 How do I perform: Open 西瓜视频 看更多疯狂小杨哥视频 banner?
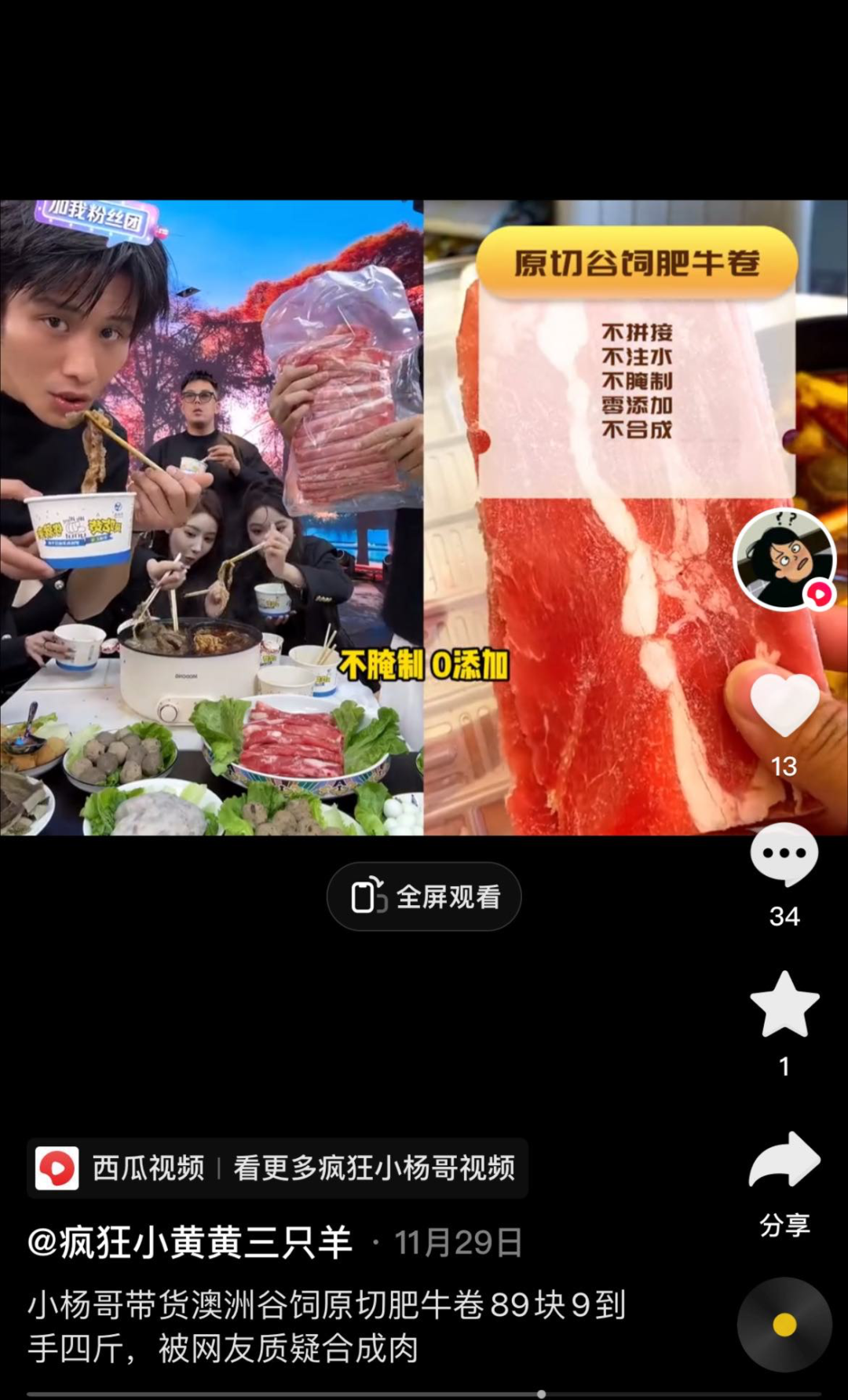point(278,1168)
